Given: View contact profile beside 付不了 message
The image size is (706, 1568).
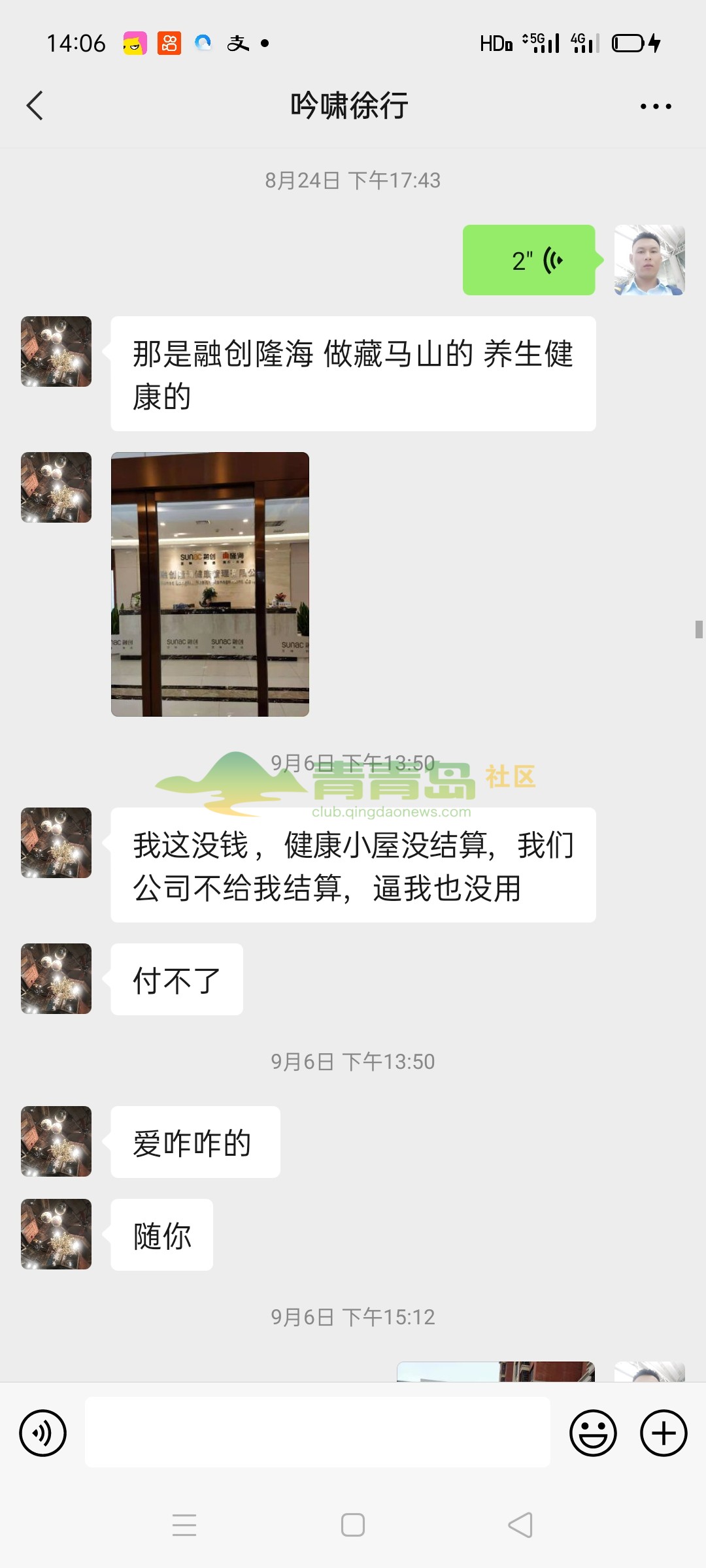Looking at the screenshot, I should pos(56,979).
